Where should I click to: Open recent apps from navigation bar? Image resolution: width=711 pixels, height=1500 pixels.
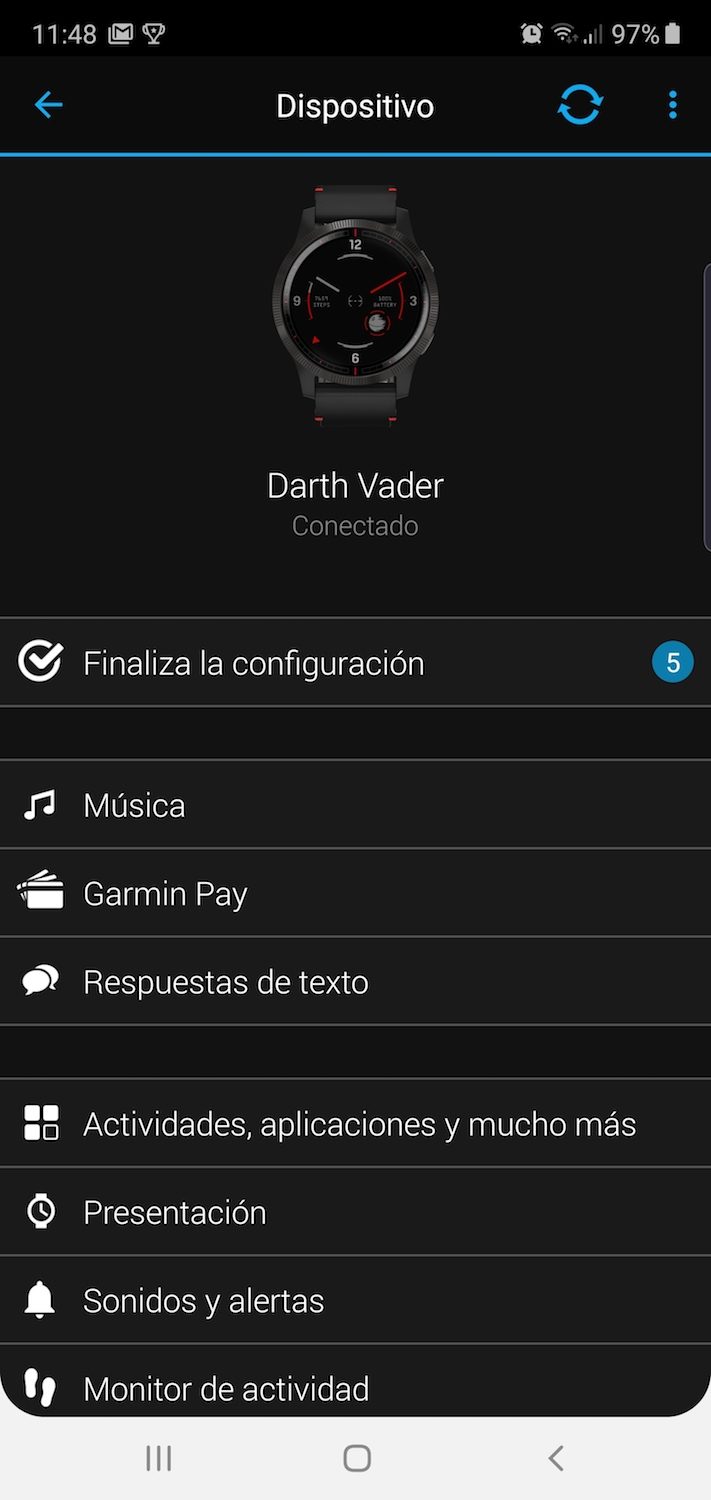[x=158, y=1458]
